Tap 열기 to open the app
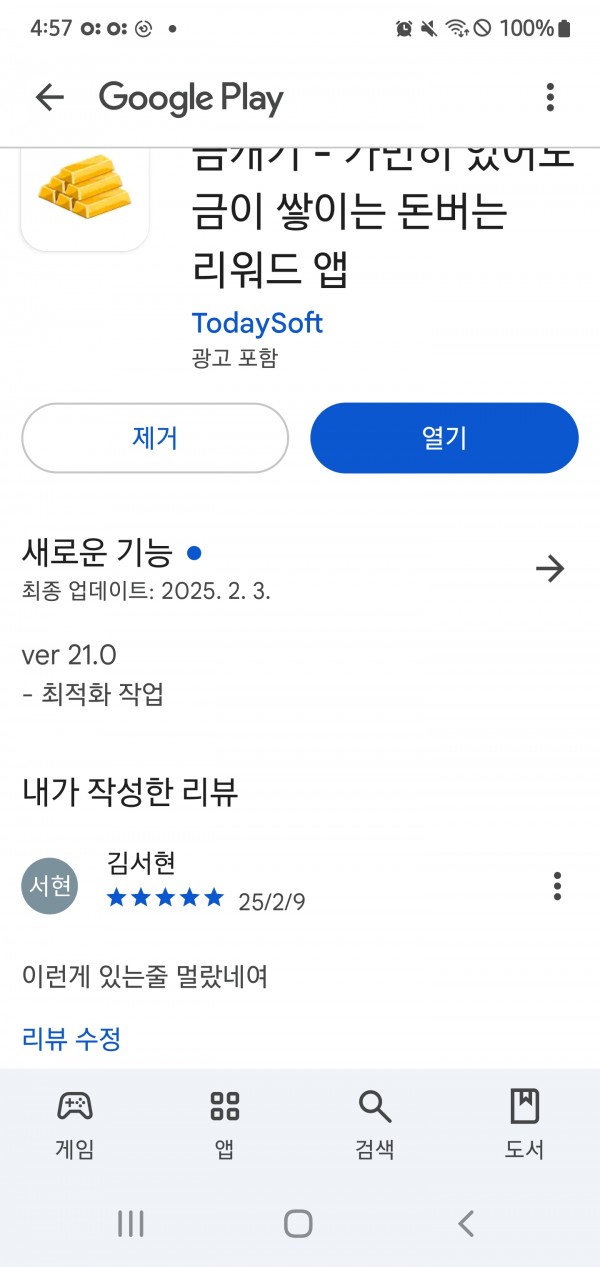The height and width of the screenshot is (1267, 600). tap(444, 438)
